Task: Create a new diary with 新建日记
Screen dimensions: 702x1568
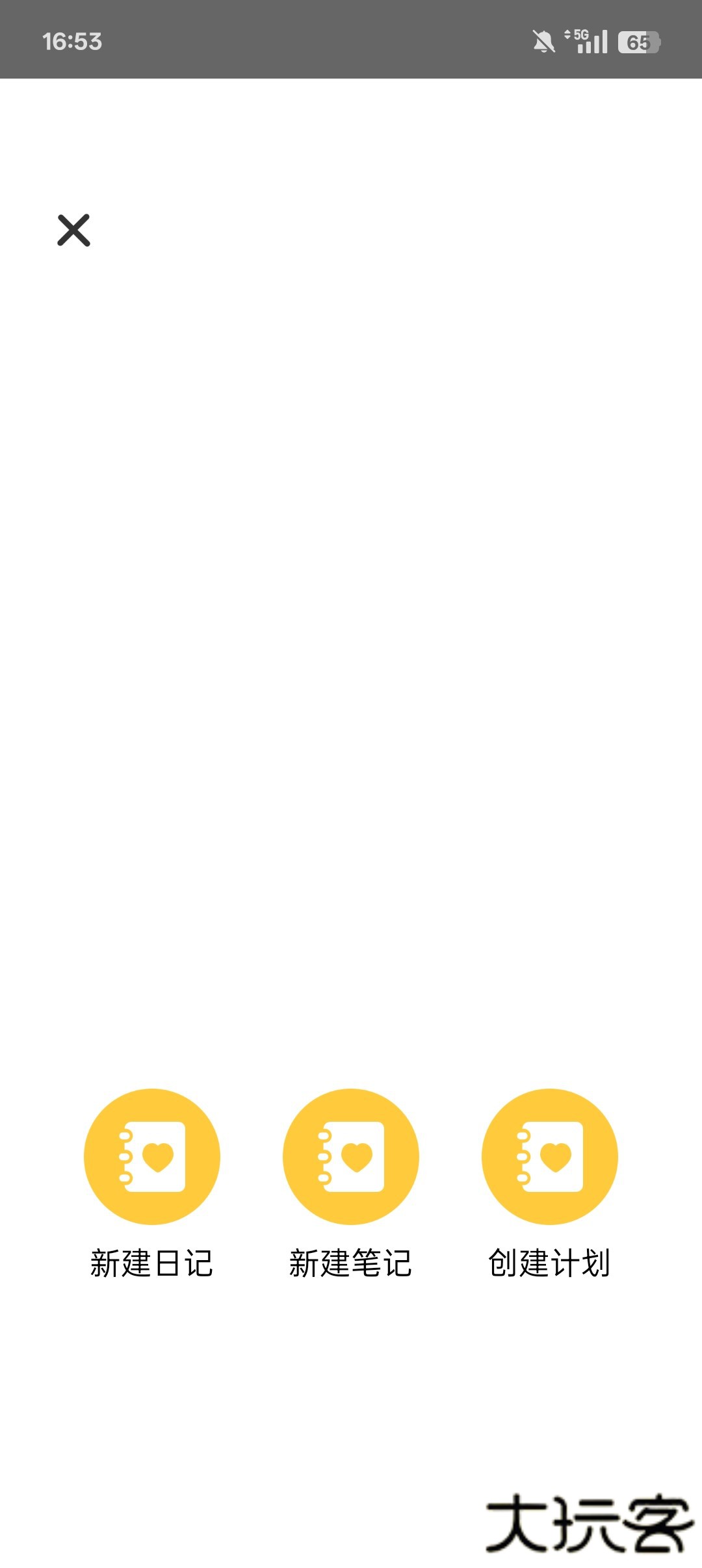Action: coord(152,1157)
